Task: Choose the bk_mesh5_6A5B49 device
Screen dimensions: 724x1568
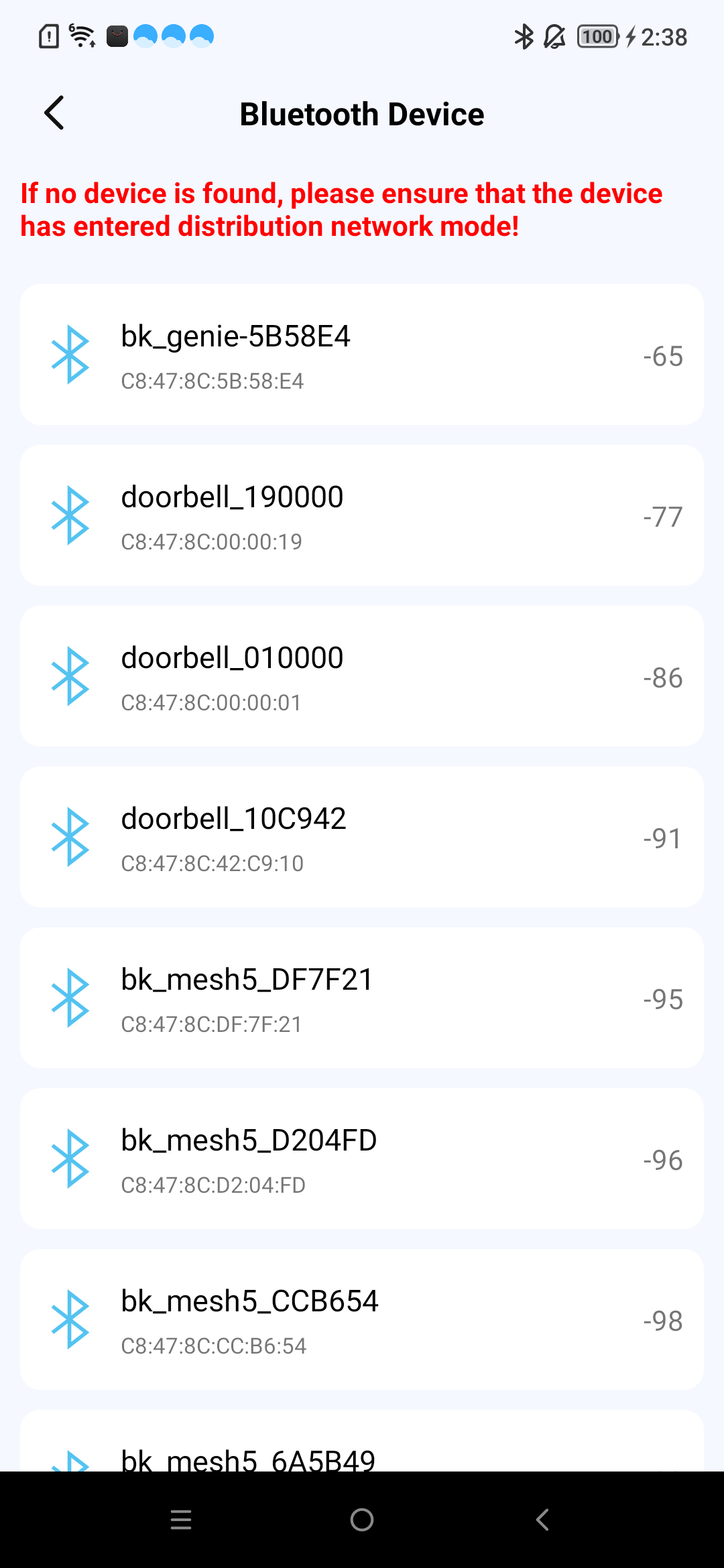Action: (x=362, y=1447)
